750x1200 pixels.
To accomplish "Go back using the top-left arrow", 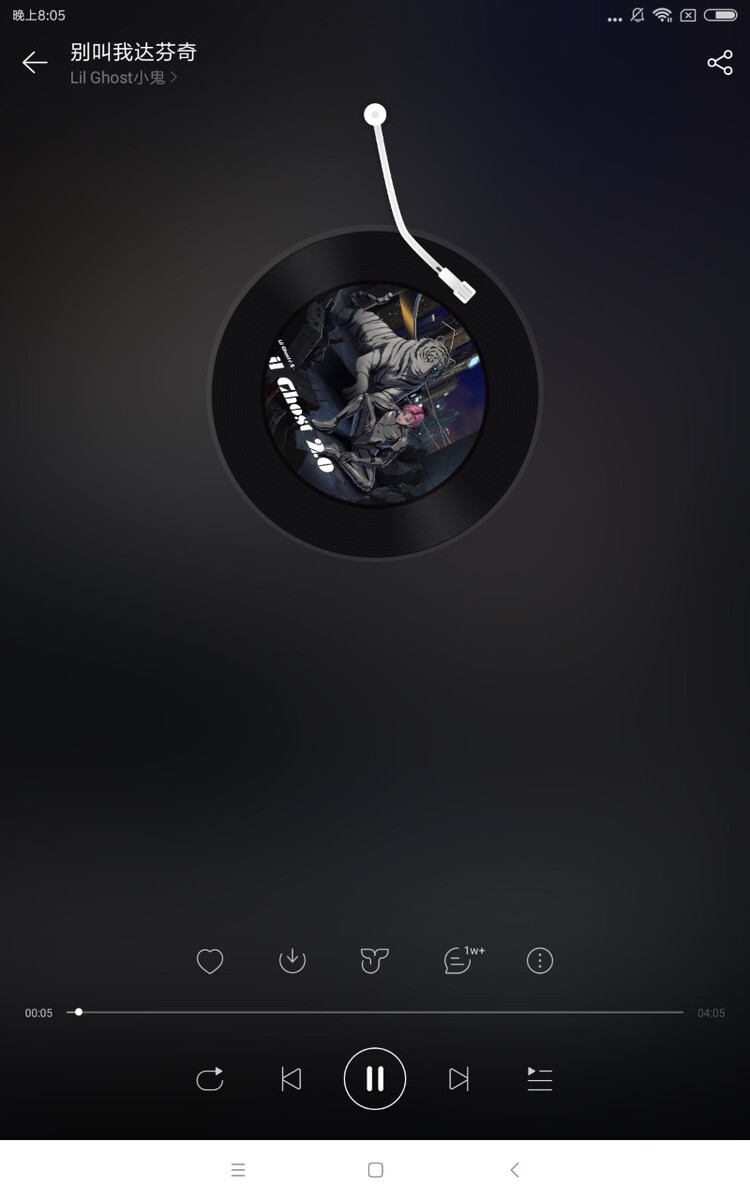I will tap(35, 63).
